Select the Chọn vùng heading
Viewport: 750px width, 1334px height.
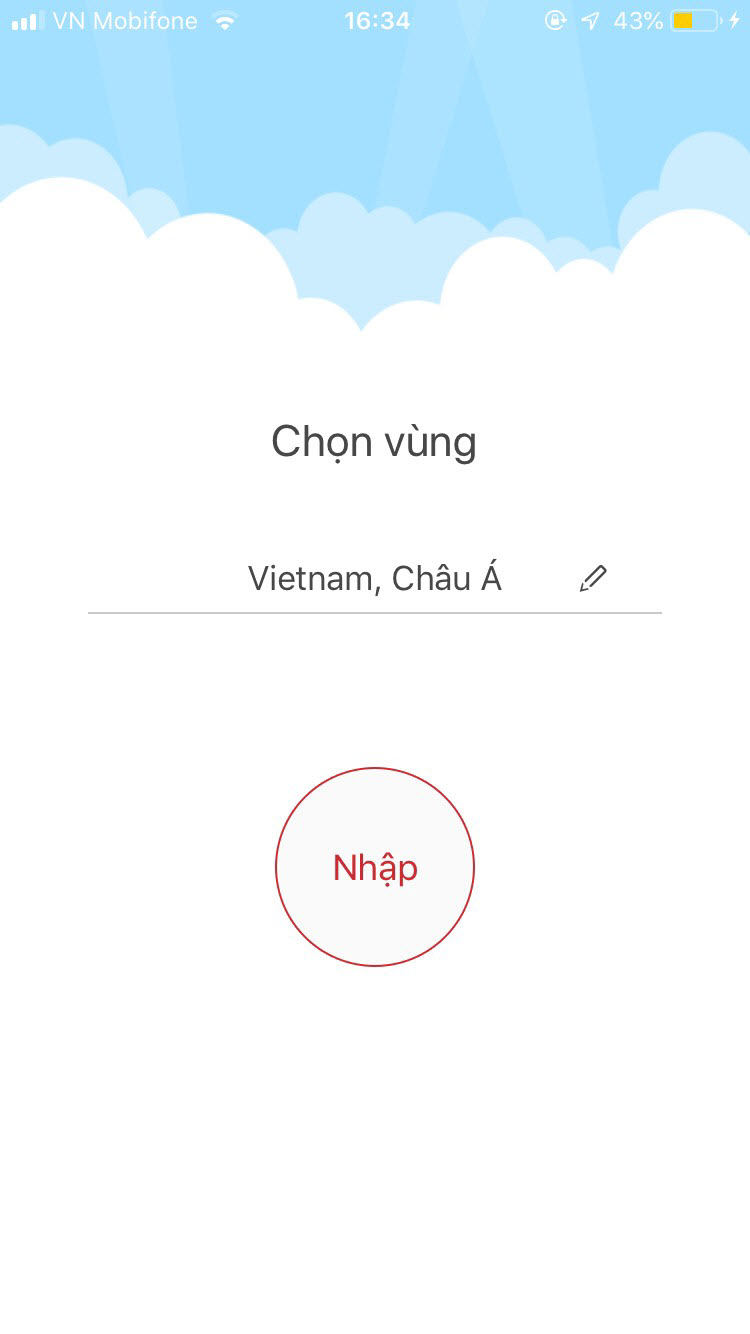click(x=373, y=441)
